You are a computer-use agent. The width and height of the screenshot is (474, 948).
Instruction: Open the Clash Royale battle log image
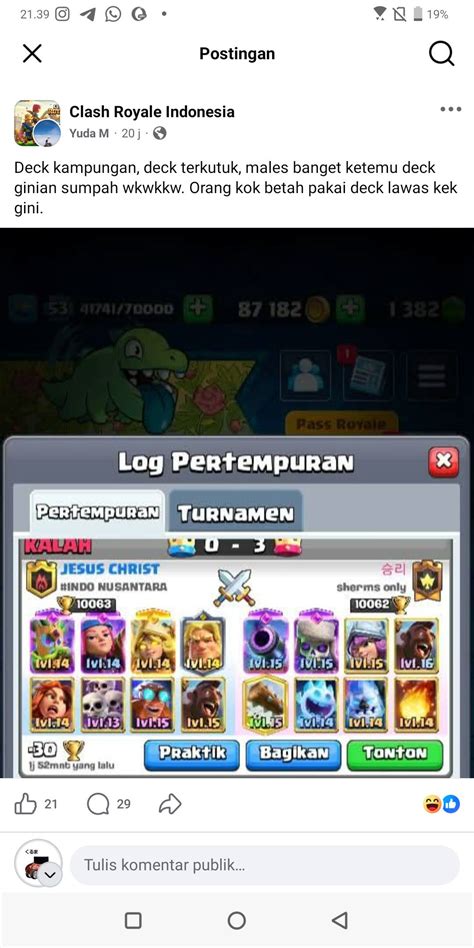coord(237,503)
